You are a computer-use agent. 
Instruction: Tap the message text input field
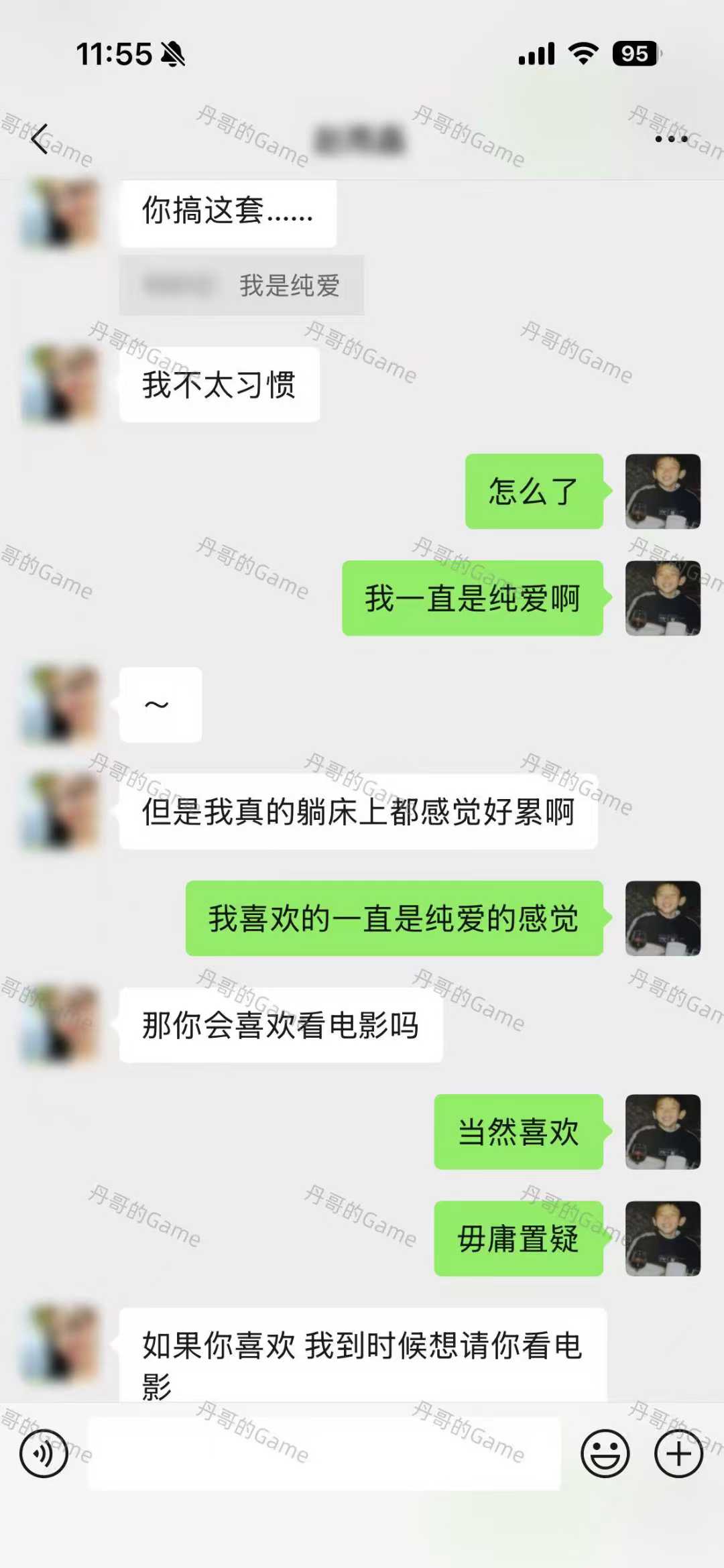tap(324, 1453)
